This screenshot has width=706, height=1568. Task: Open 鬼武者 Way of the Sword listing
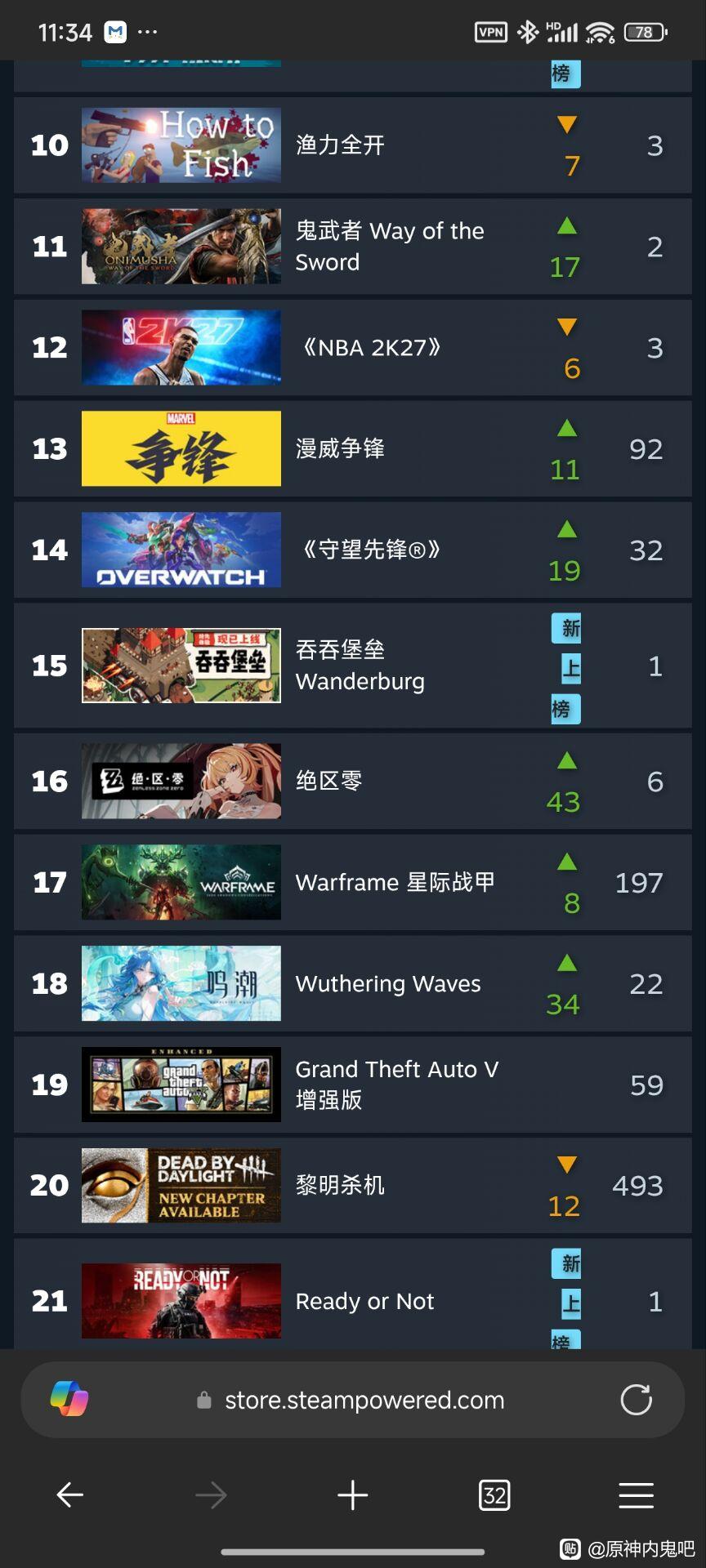[x=353, y=247]
